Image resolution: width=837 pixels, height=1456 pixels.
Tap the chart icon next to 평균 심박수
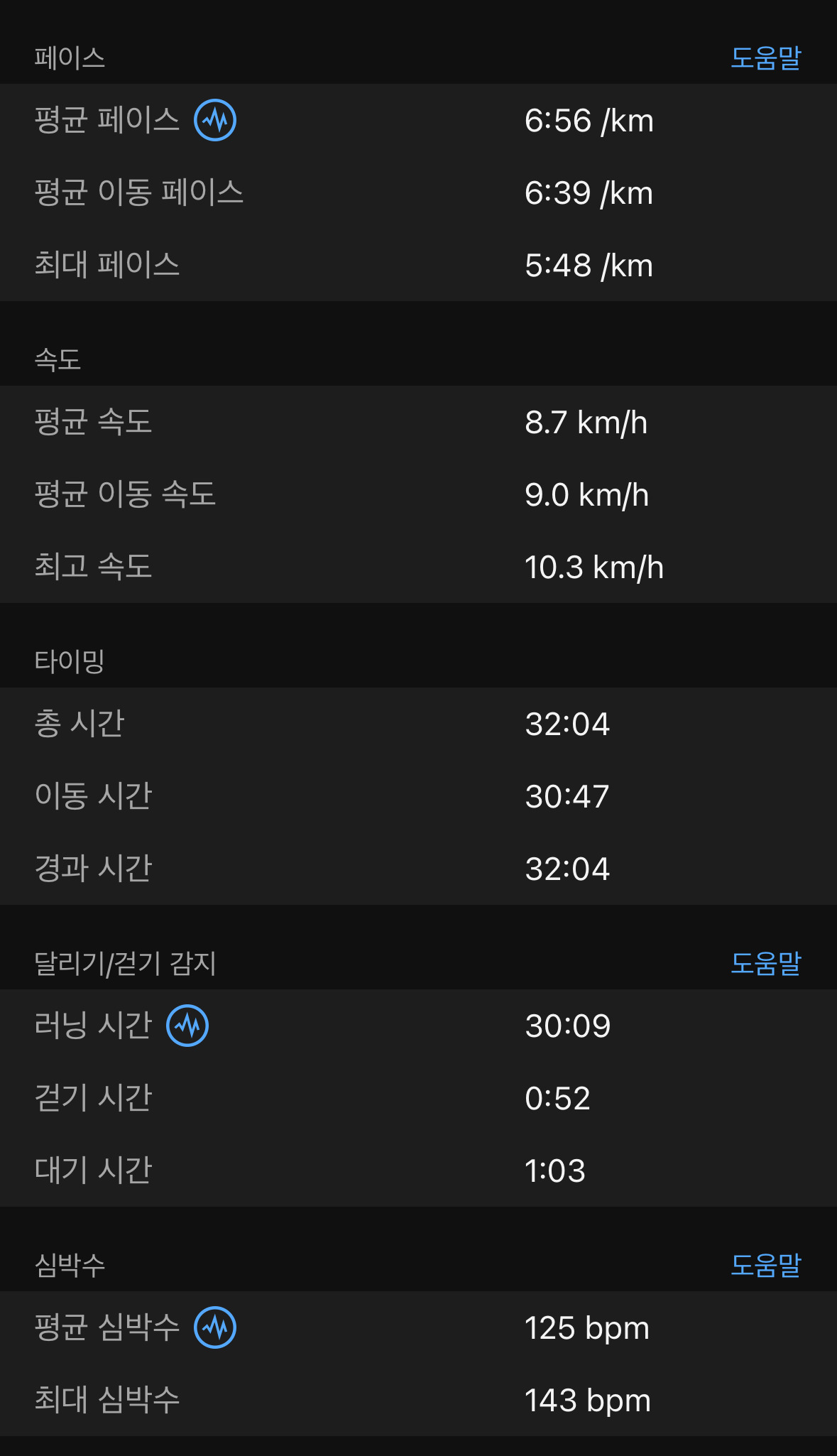(215, 1327)
